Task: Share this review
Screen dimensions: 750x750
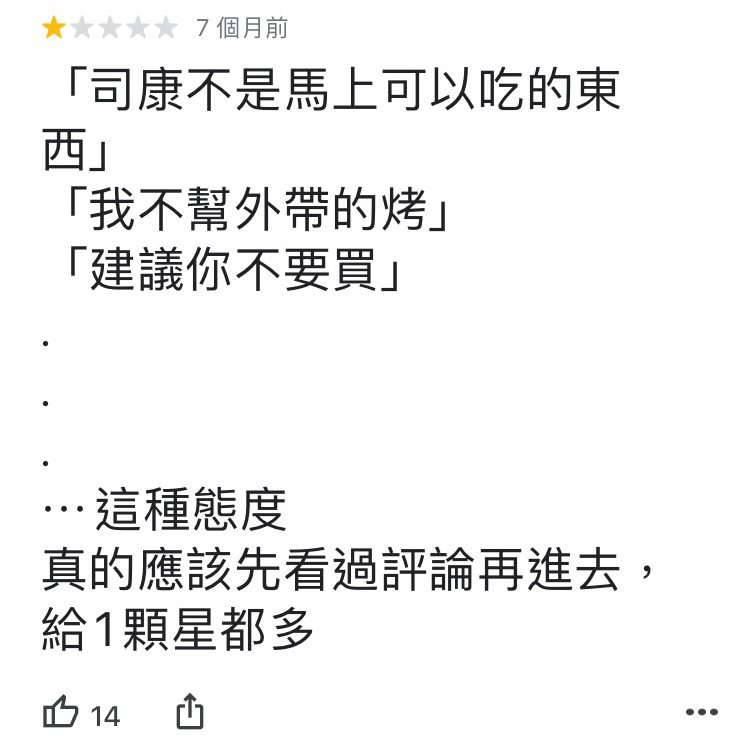Action: (190, 712)
